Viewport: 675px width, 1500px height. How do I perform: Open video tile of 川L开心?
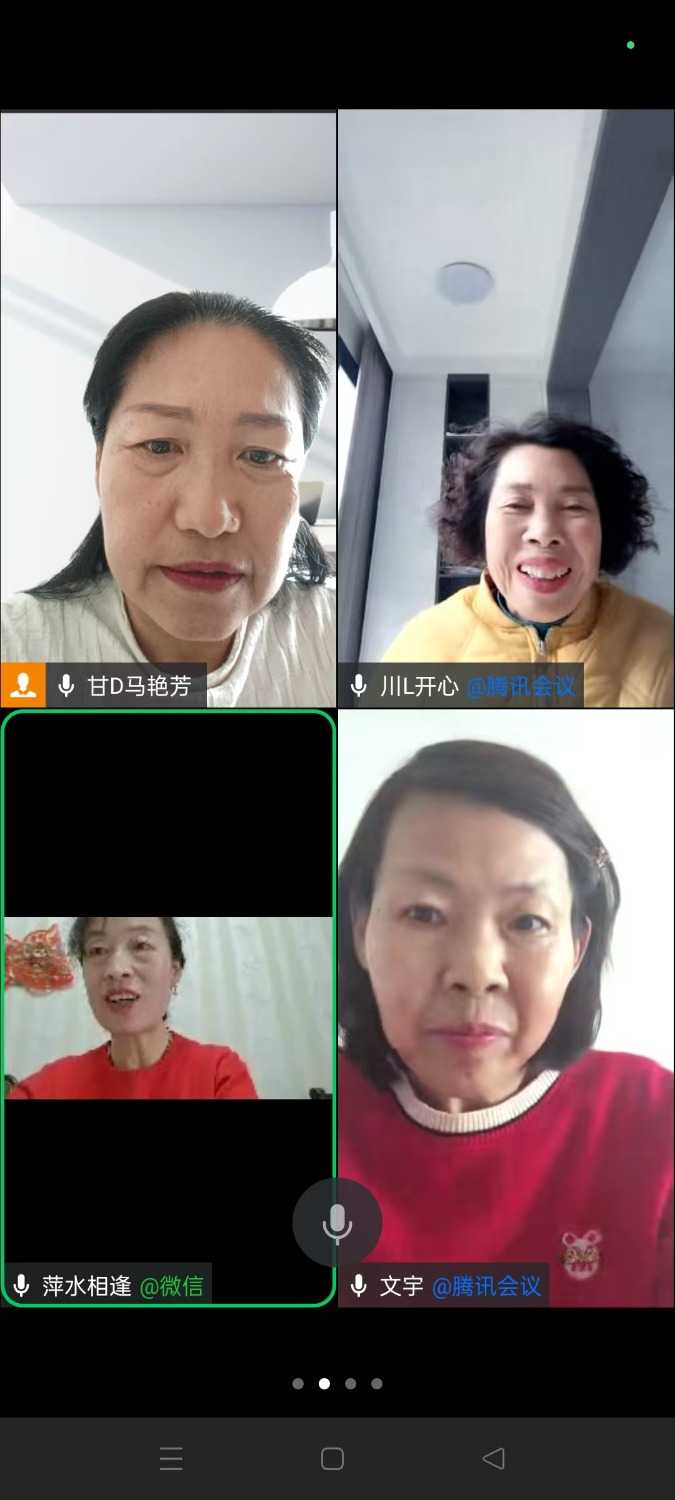click(506, 408)
